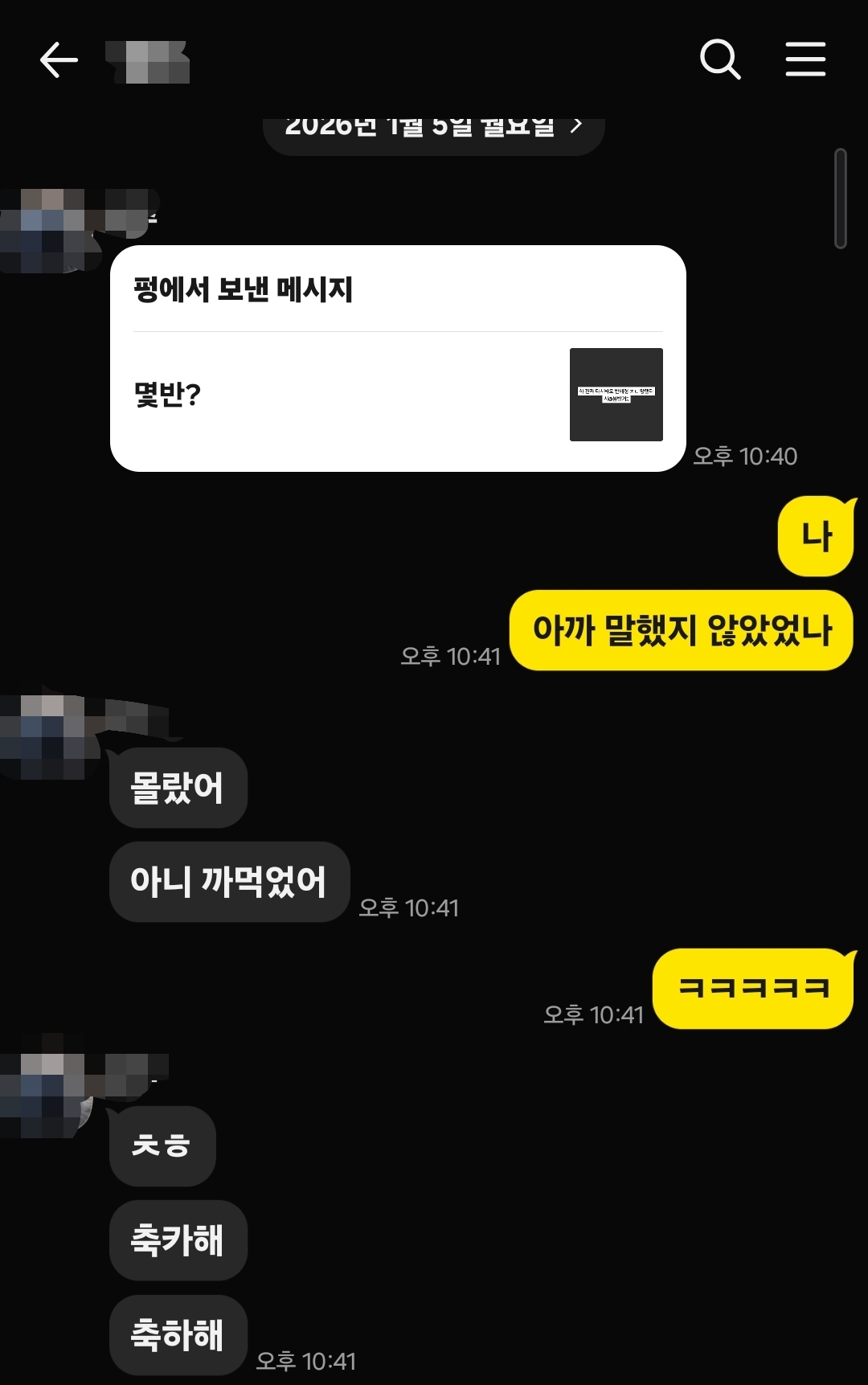Search within this conversation
The image size is (868, 1385).
pos(719,59)
